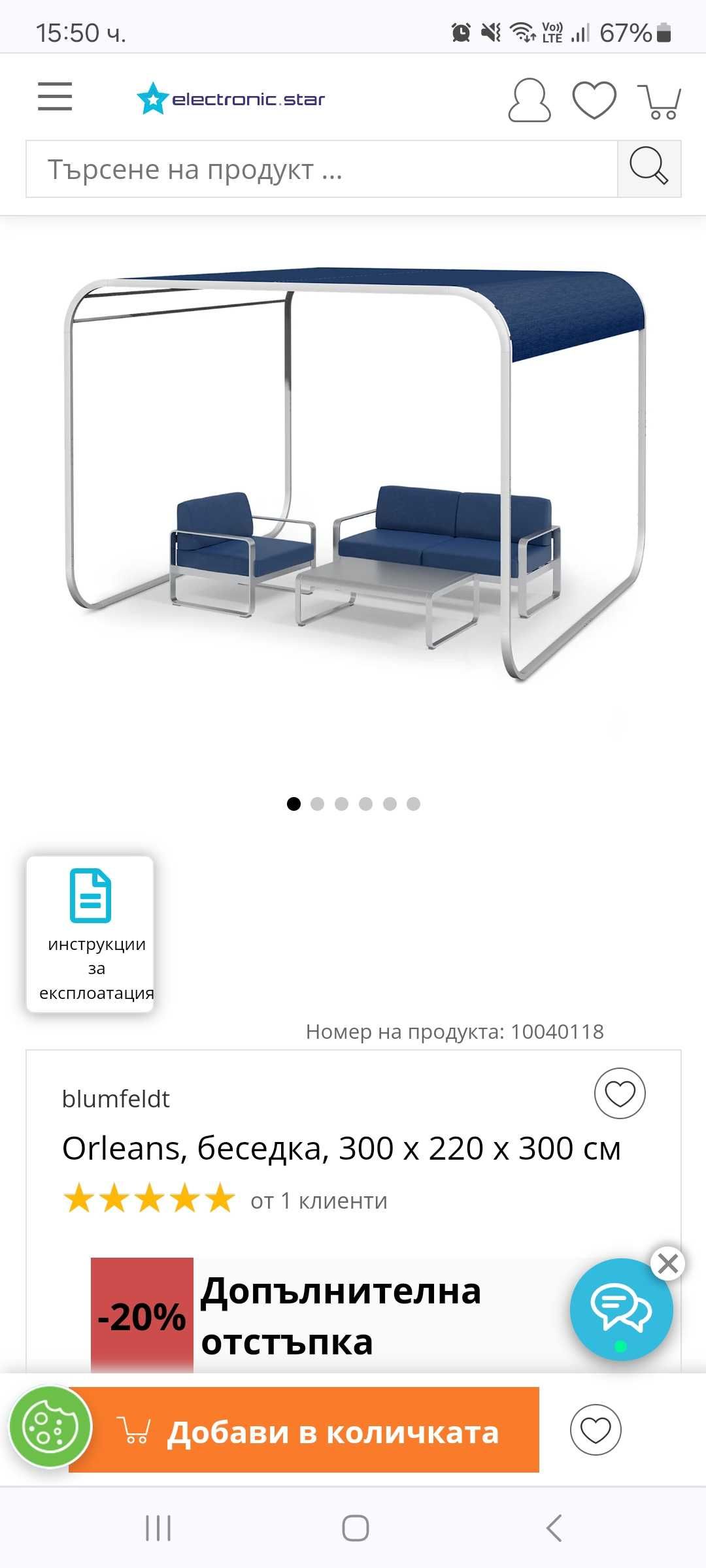
Task: Open инструкции за експлоатация document
Action: (90, 934)
